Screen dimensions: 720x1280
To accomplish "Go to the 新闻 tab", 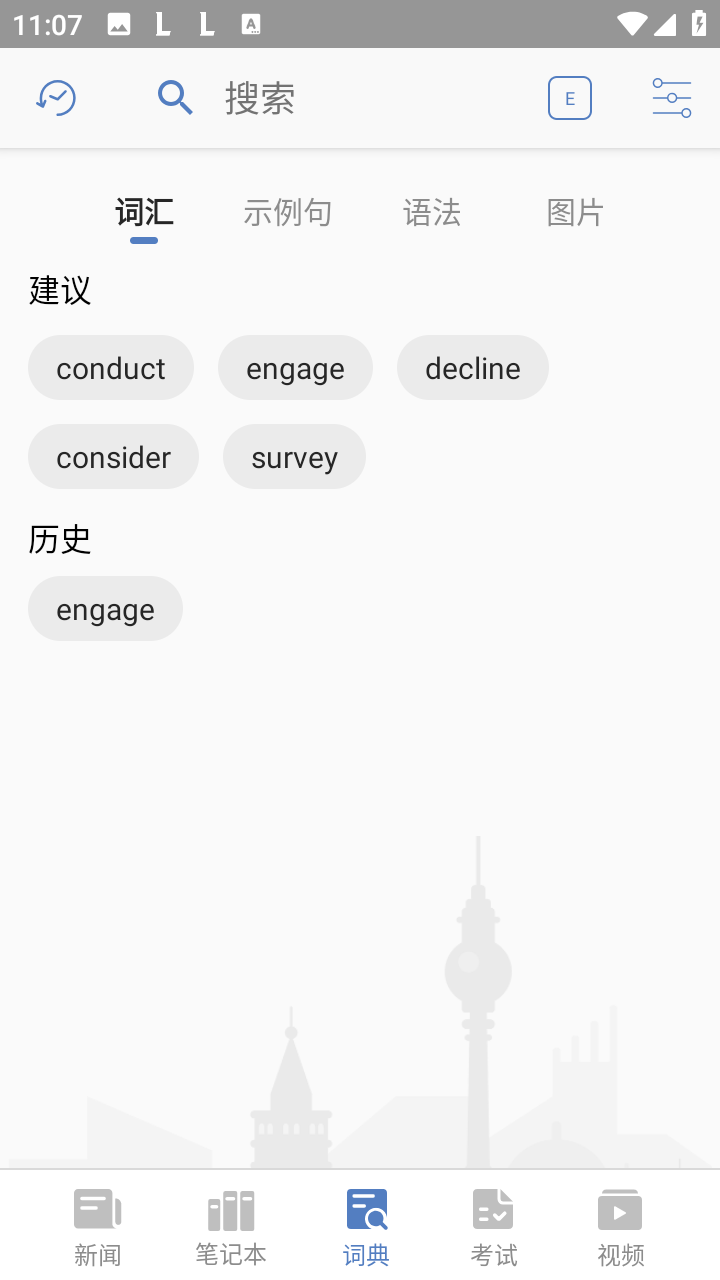I will tap(97, 1228).
